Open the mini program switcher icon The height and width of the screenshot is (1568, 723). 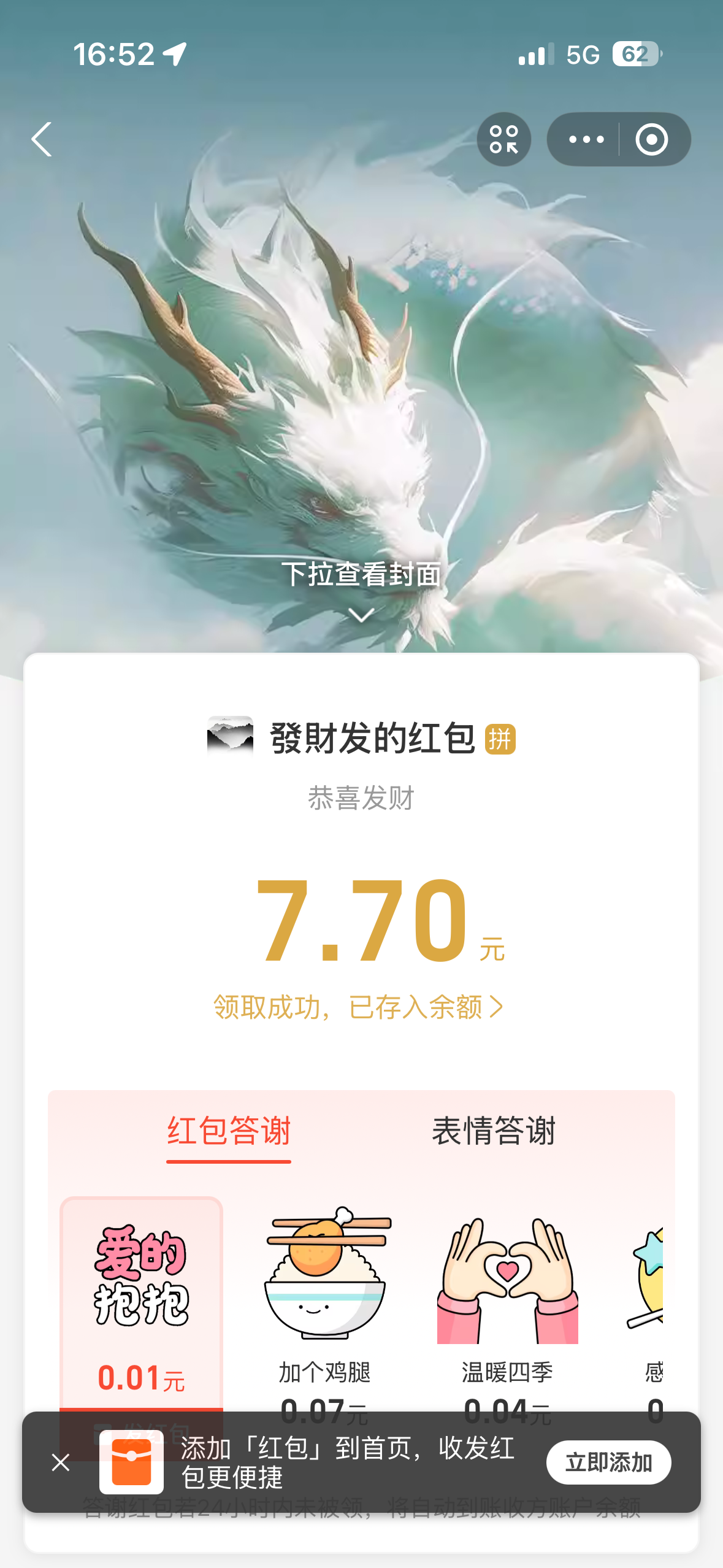(x=503, y=139)
